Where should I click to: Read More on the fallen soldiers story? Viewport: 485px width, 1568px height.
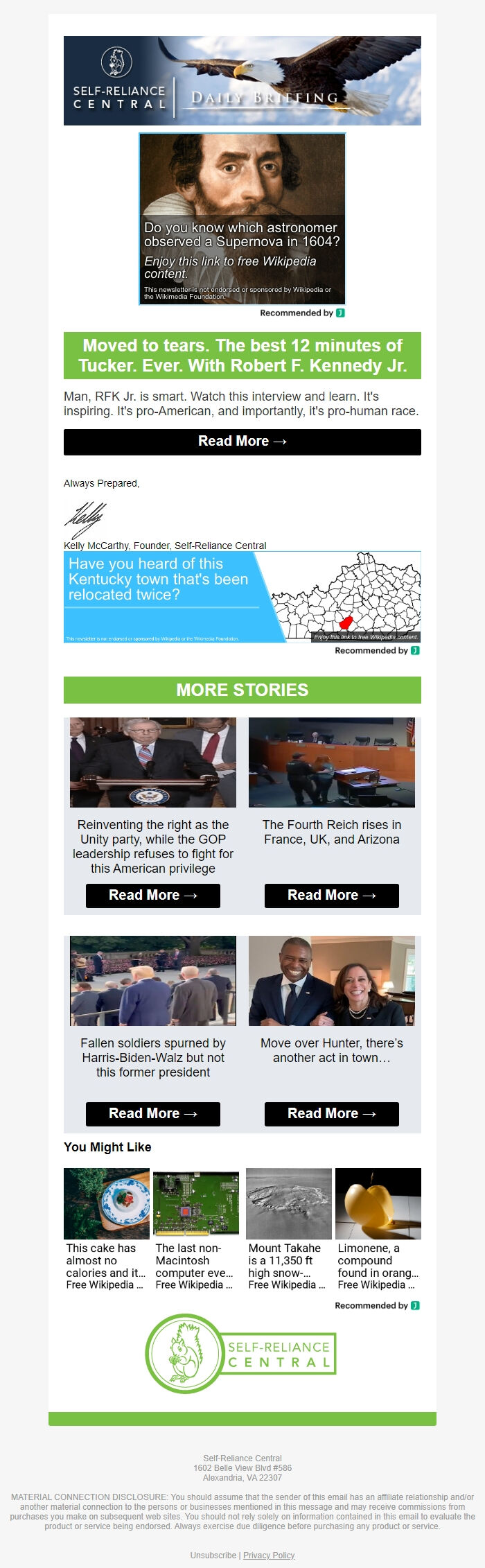tap(152, 1113)
